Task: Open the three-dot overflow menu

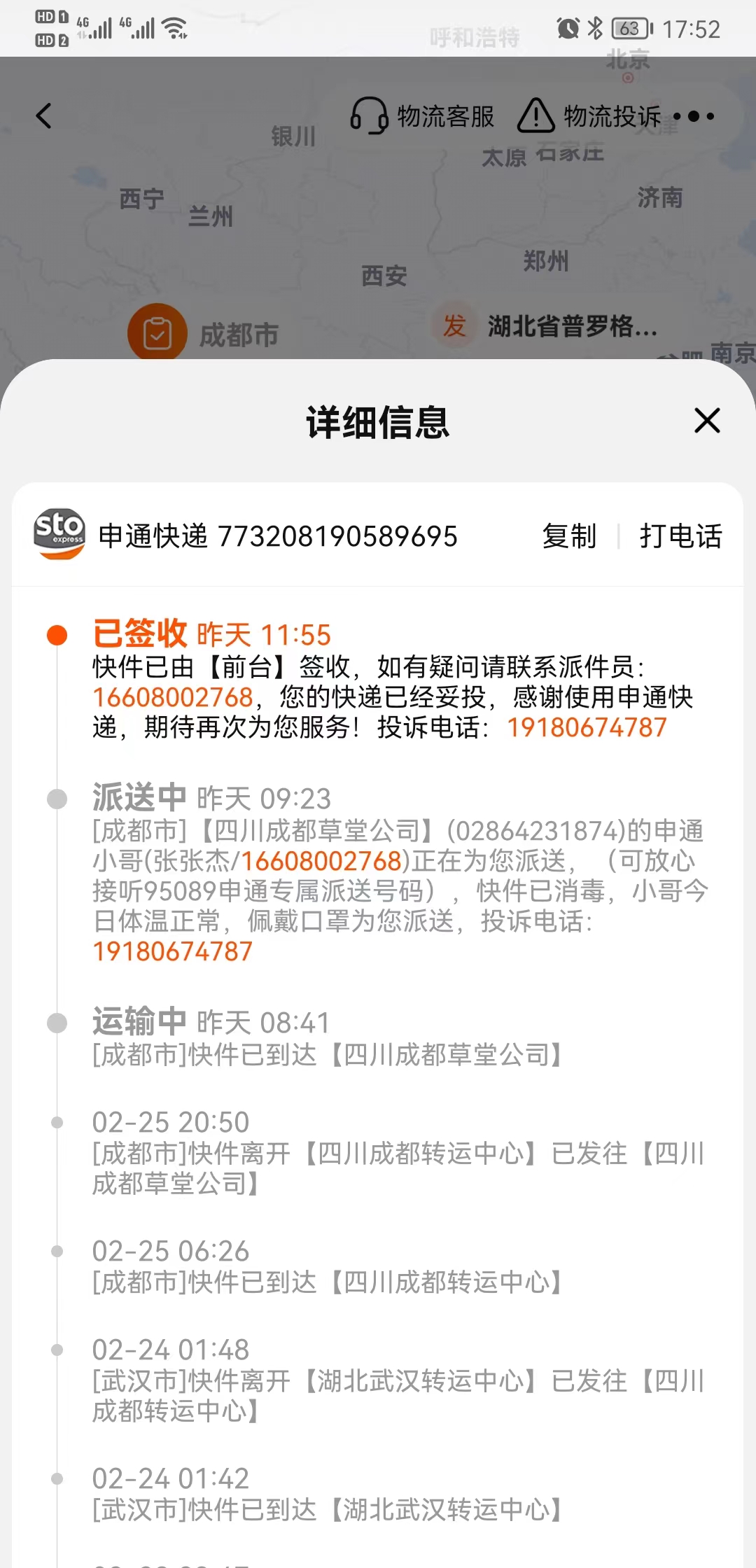Action: pos(694,116)
